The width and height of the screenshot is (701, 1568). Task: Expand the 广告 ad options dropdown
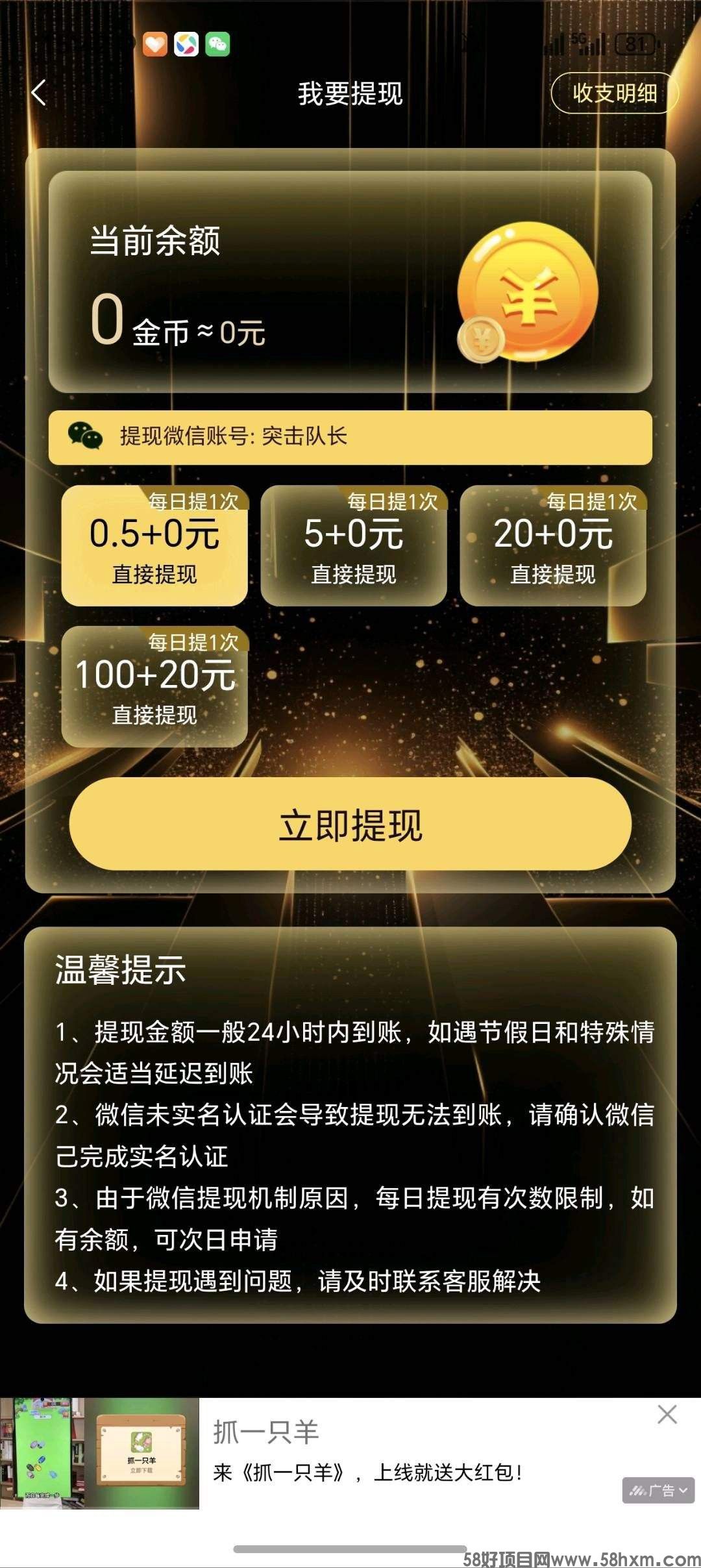tap(658, 1491)
